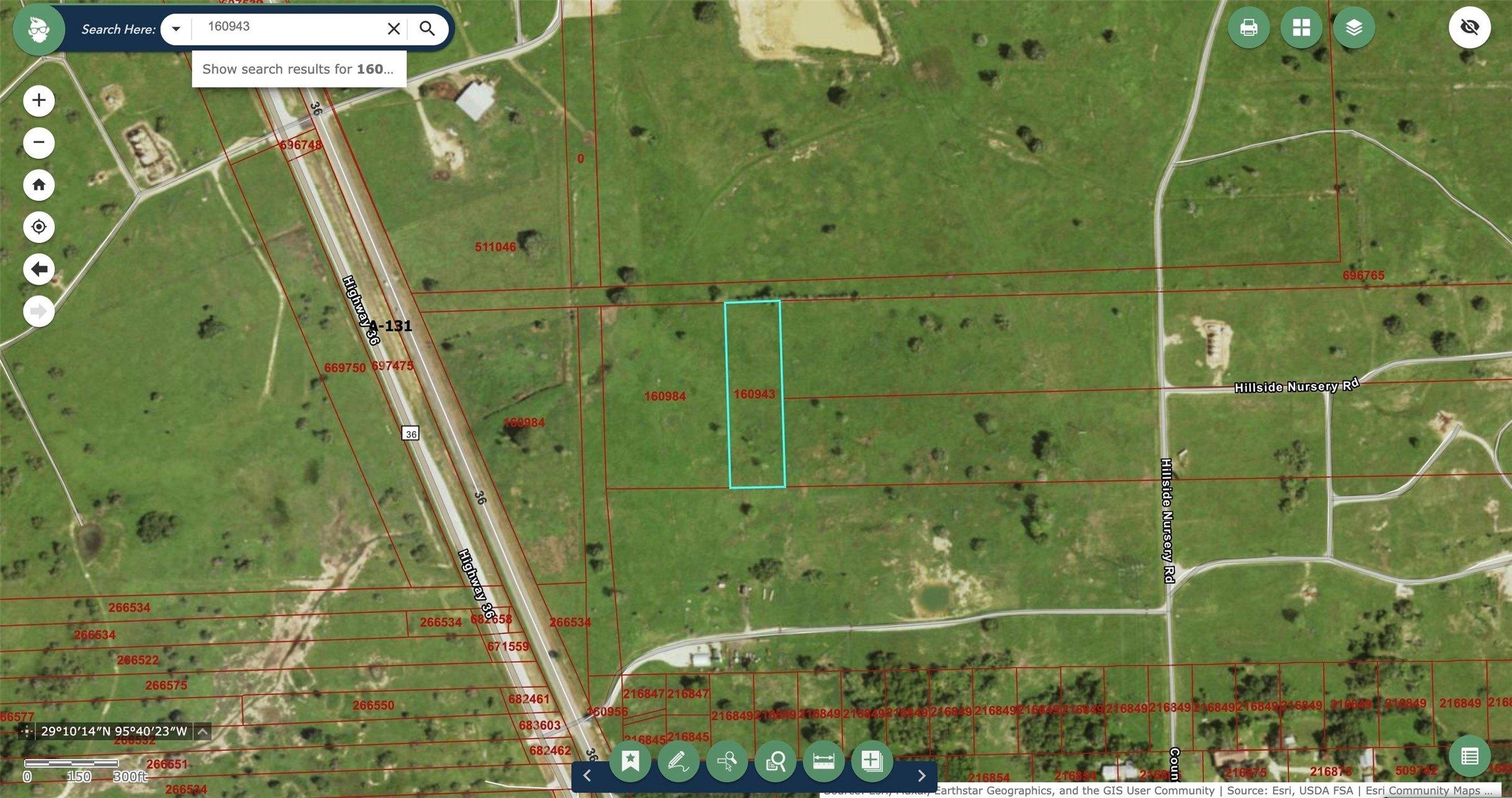Clear the search text

(393, 28)
